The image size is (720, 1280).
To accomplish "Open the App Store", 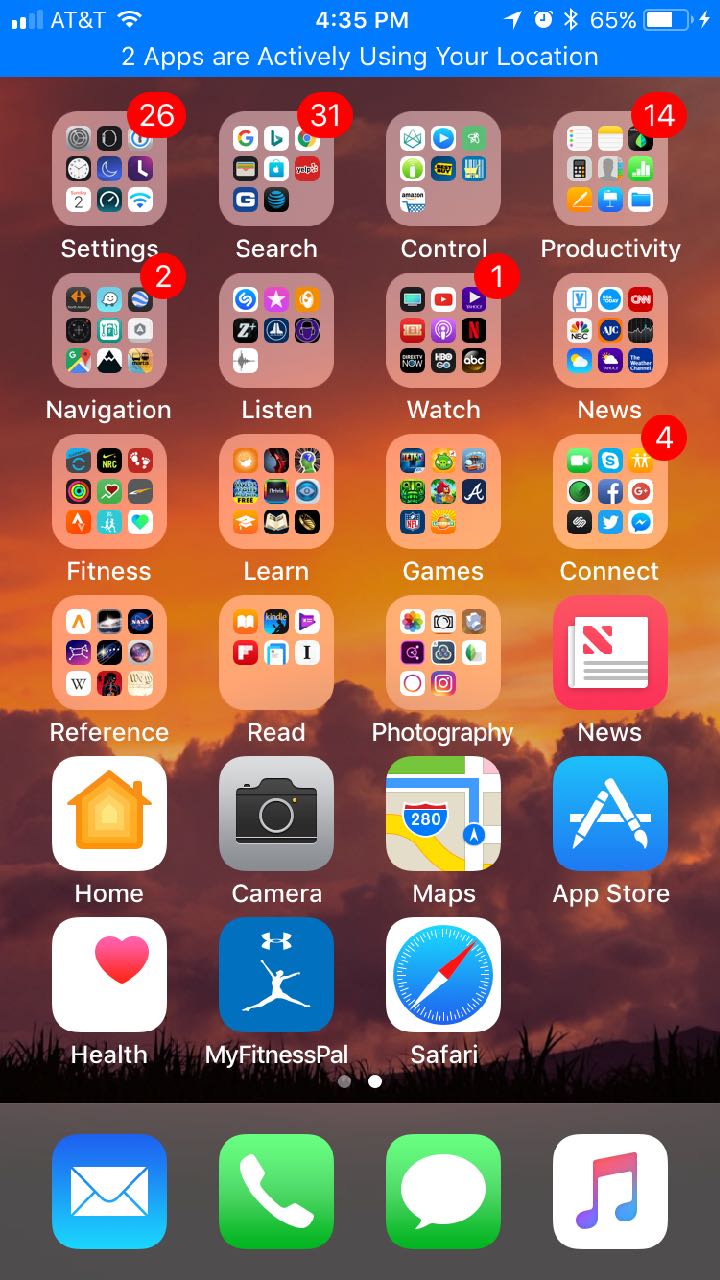I will (610, 813).
